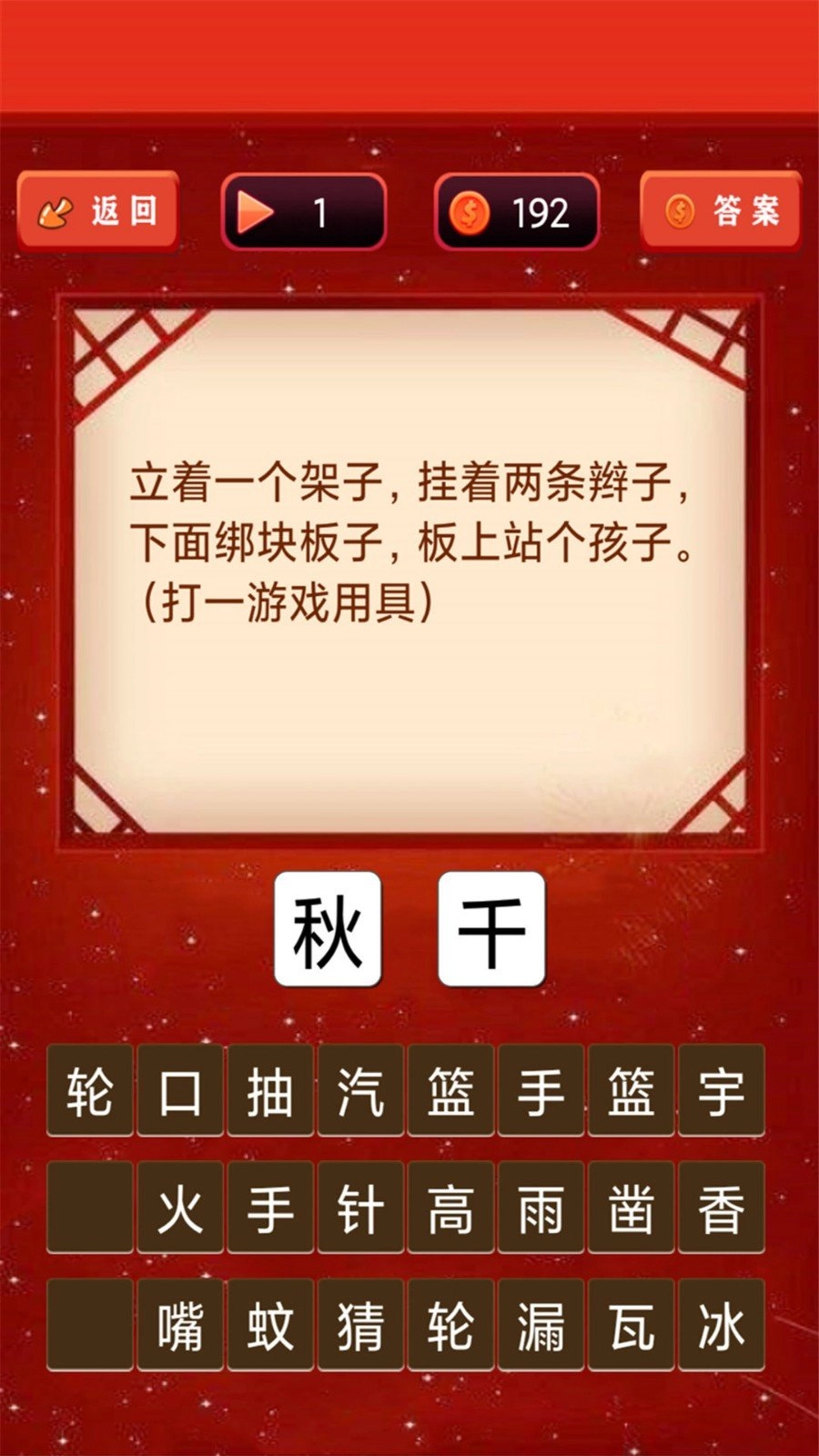Remove the 千 character from the answer slot
The height and width of the screenshot is (1456, 819).
coord(491,929)
